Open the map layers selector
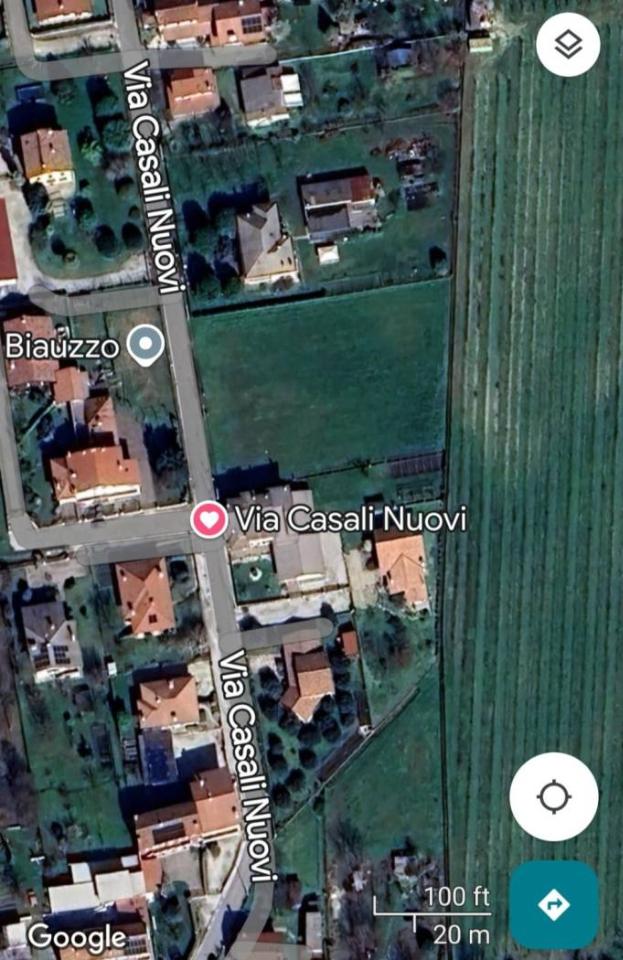The width and height of the screenshot is (623, 960). 568,45
